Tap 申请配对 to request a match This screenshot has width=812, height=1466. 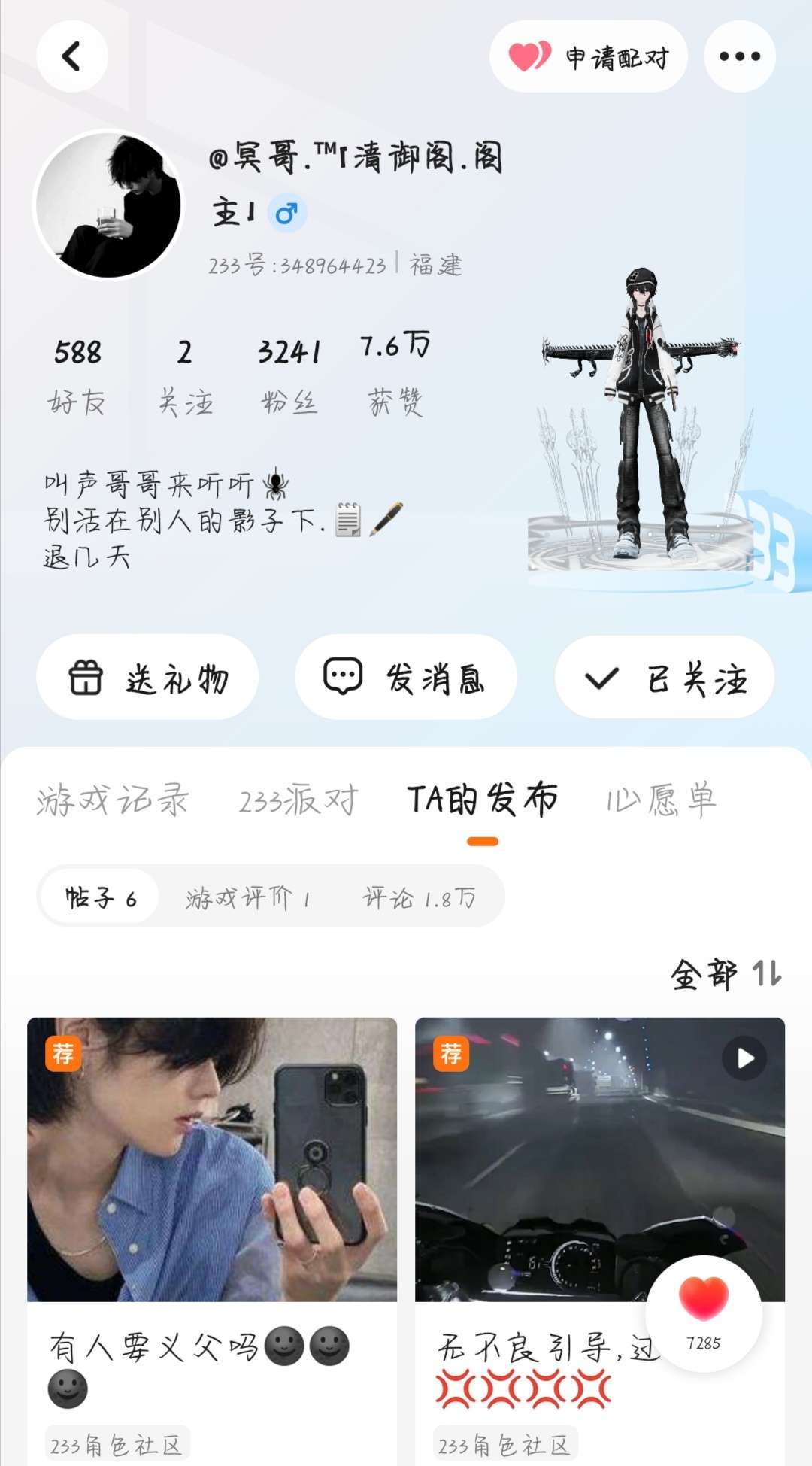click(589, 56)
